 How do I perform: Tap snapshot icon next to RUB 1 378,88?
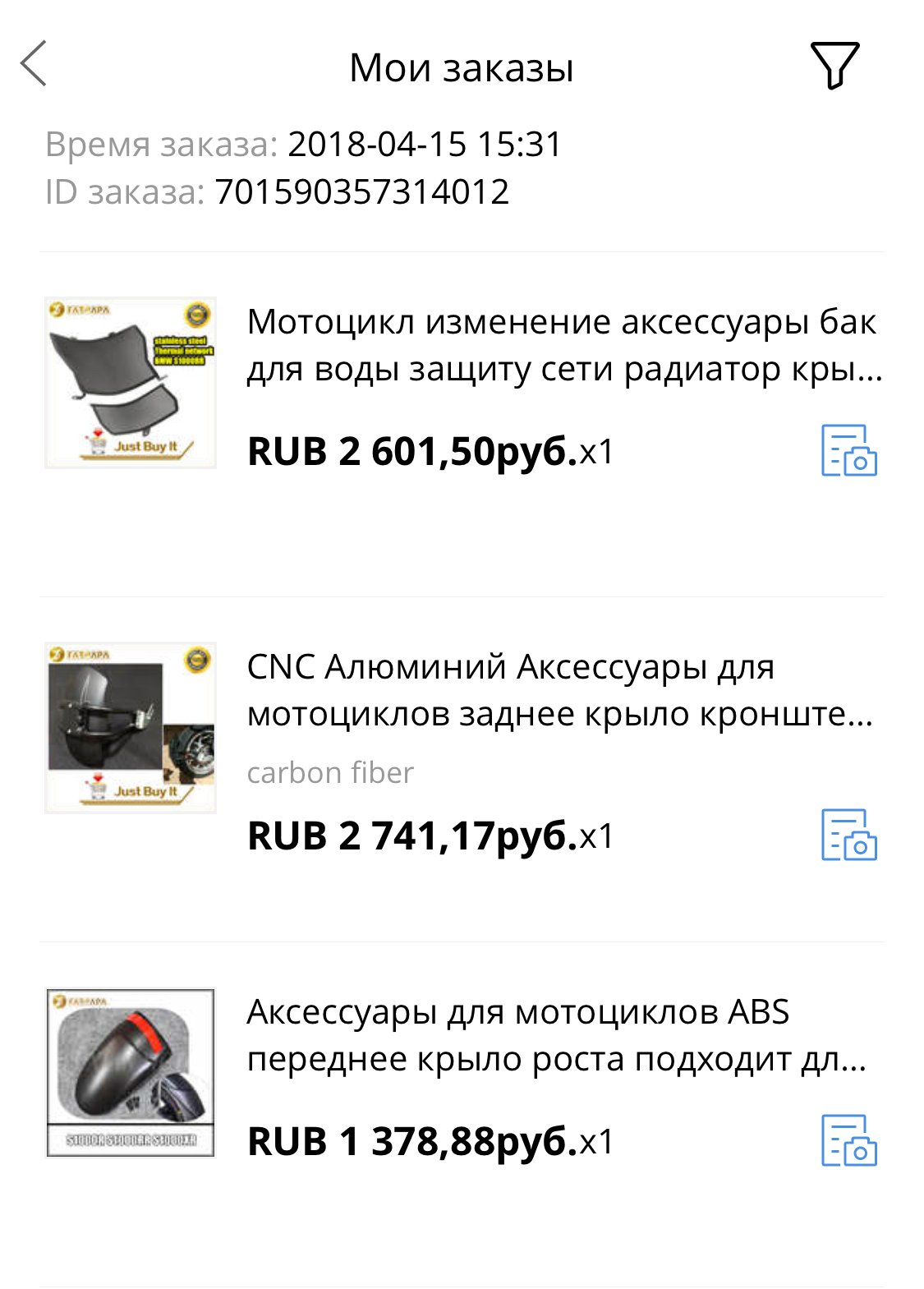point(848,1140)
